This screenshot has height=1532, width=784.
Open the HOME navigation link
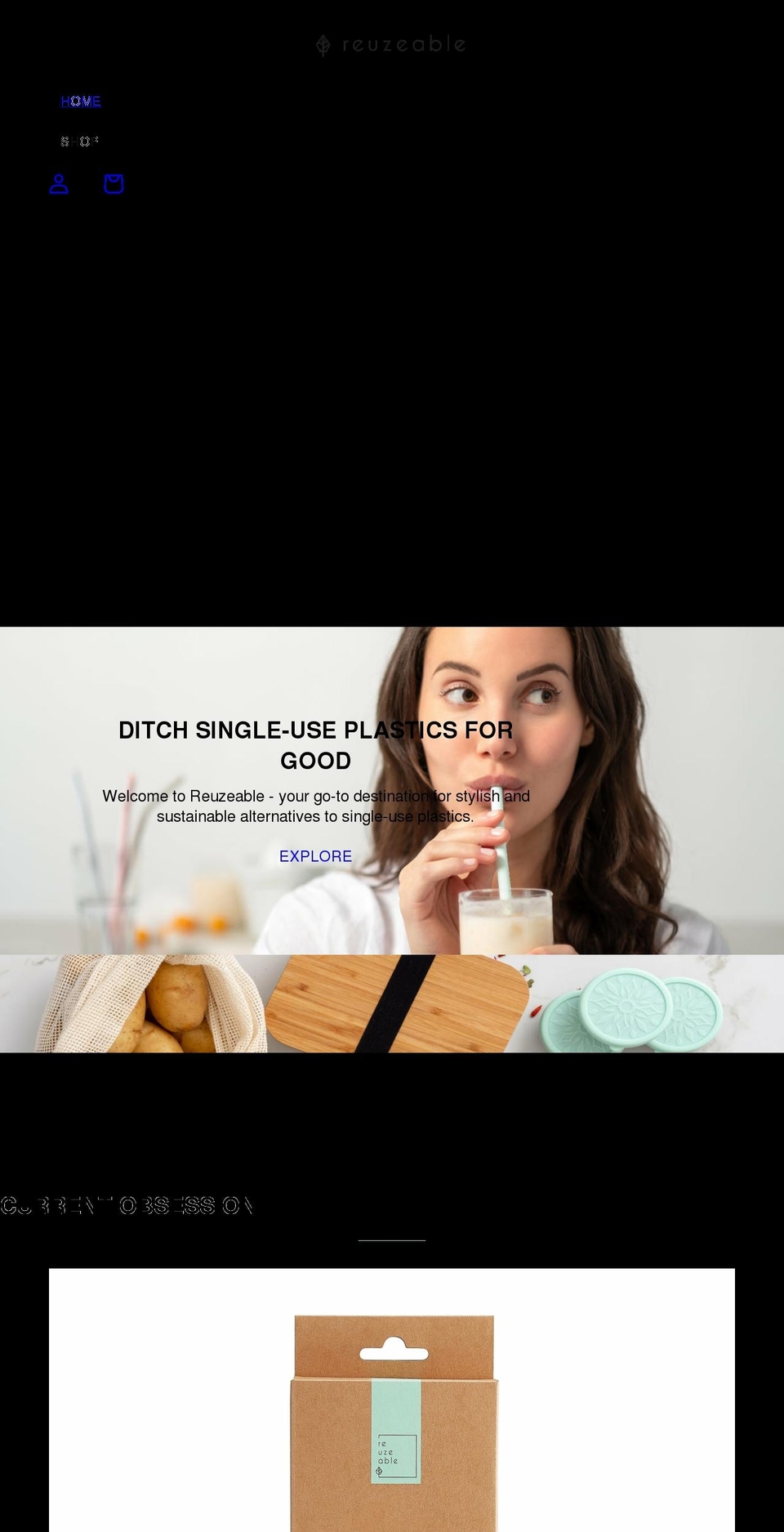tap(81, 101)
